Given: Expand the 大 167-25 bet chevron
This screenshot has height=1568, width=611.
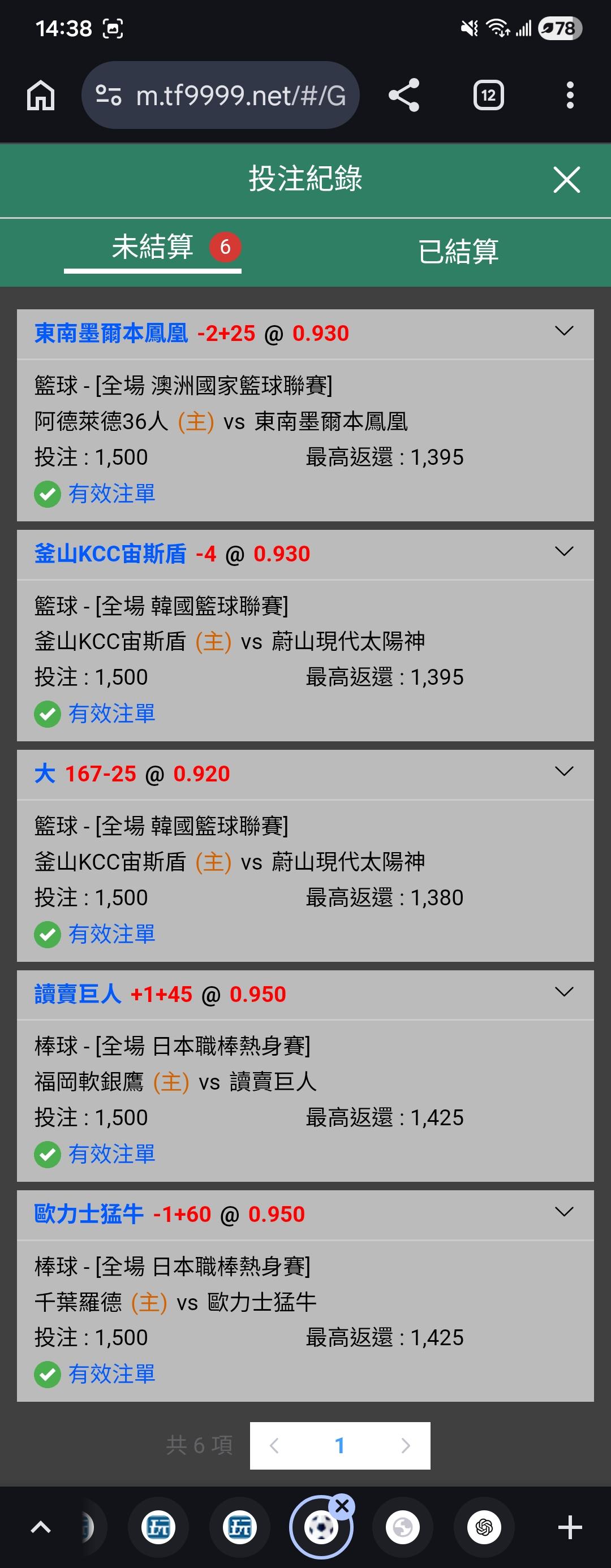Looking at the screenshot, I should [x=564, y=771].
